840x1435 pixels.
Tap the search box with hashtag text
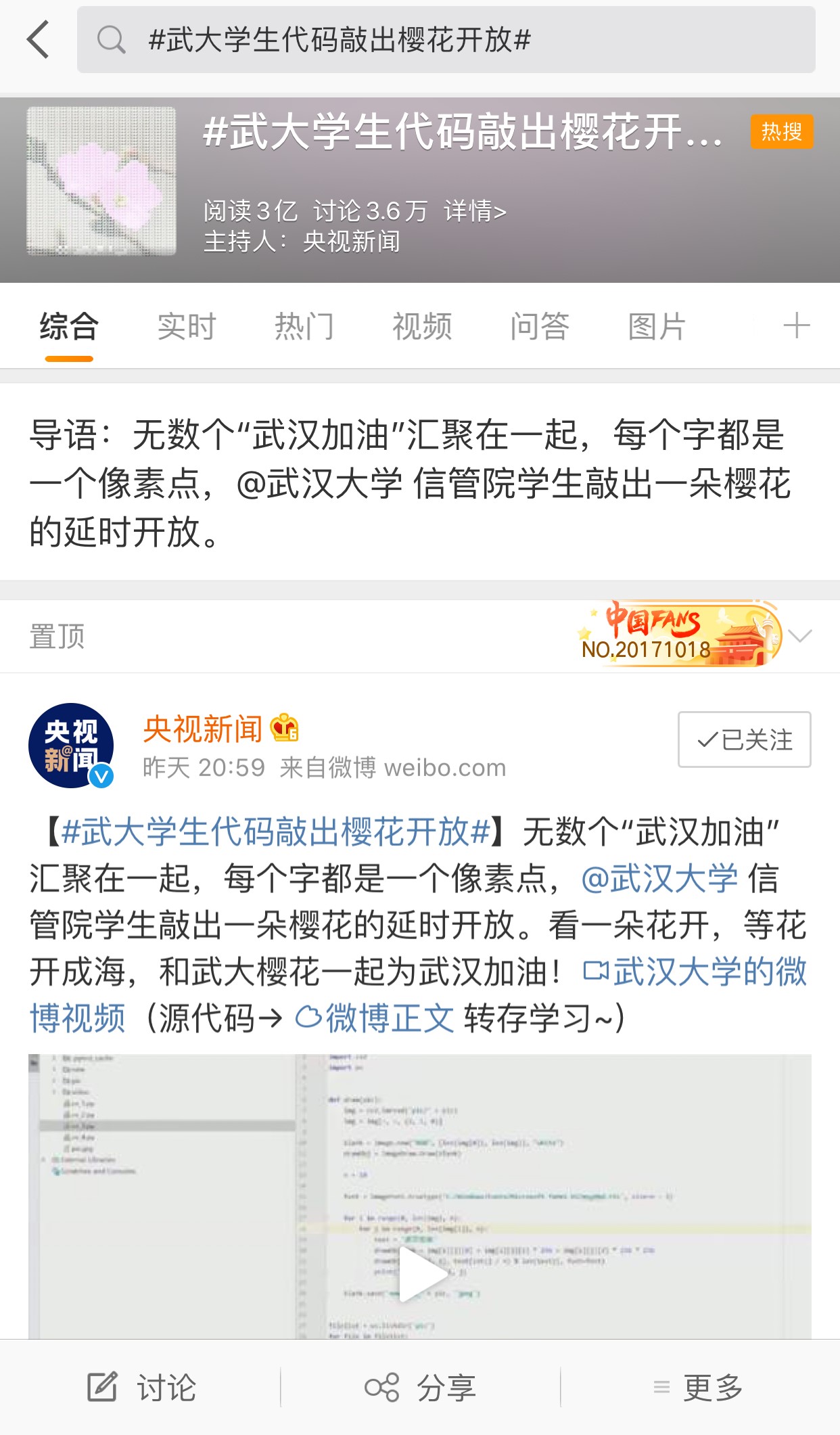coord(446,39)
